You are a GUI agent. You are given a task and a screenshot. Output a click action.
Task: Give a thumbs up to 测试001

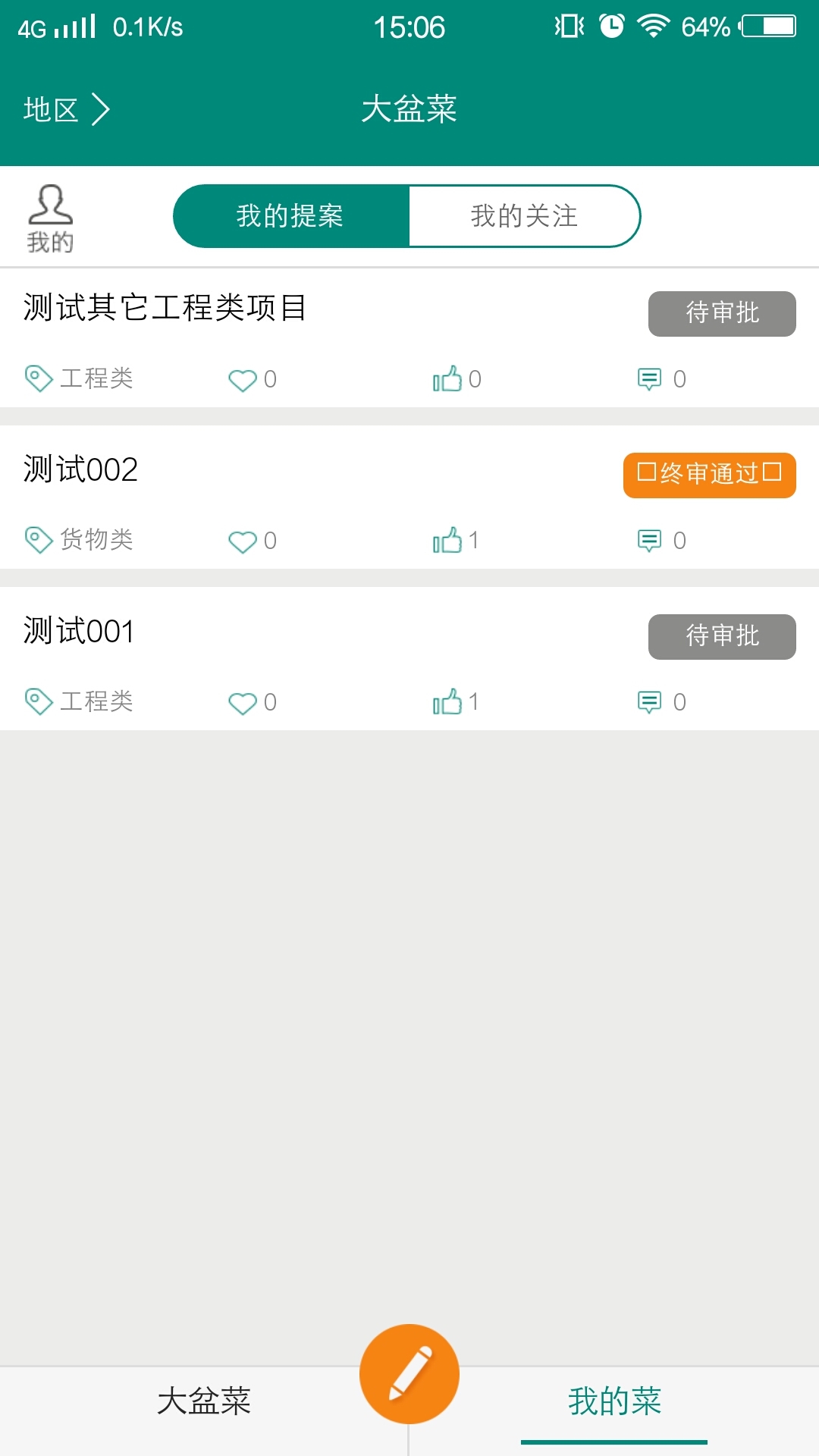(x=447, y=702)
